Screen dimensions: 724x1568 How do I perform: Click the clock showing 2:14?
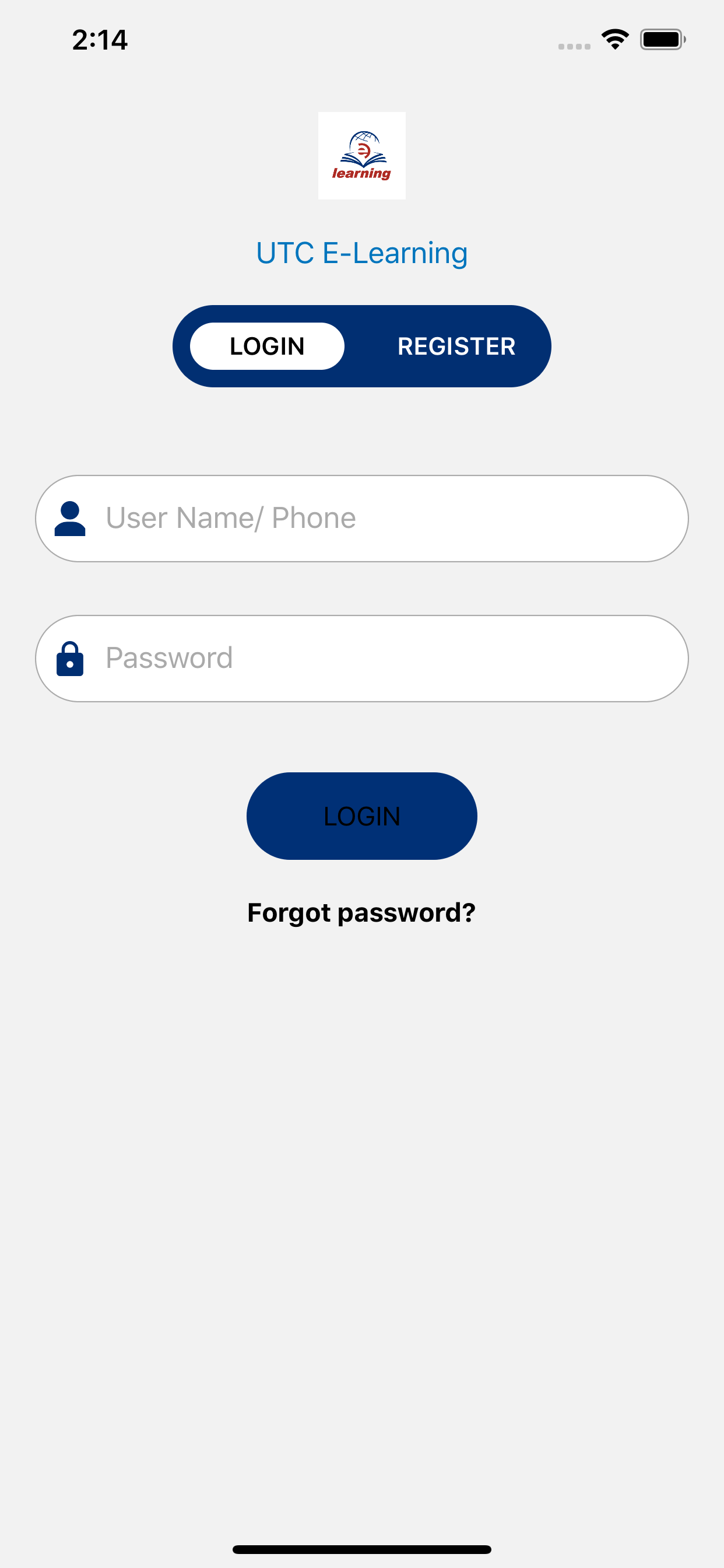[99, 39]
